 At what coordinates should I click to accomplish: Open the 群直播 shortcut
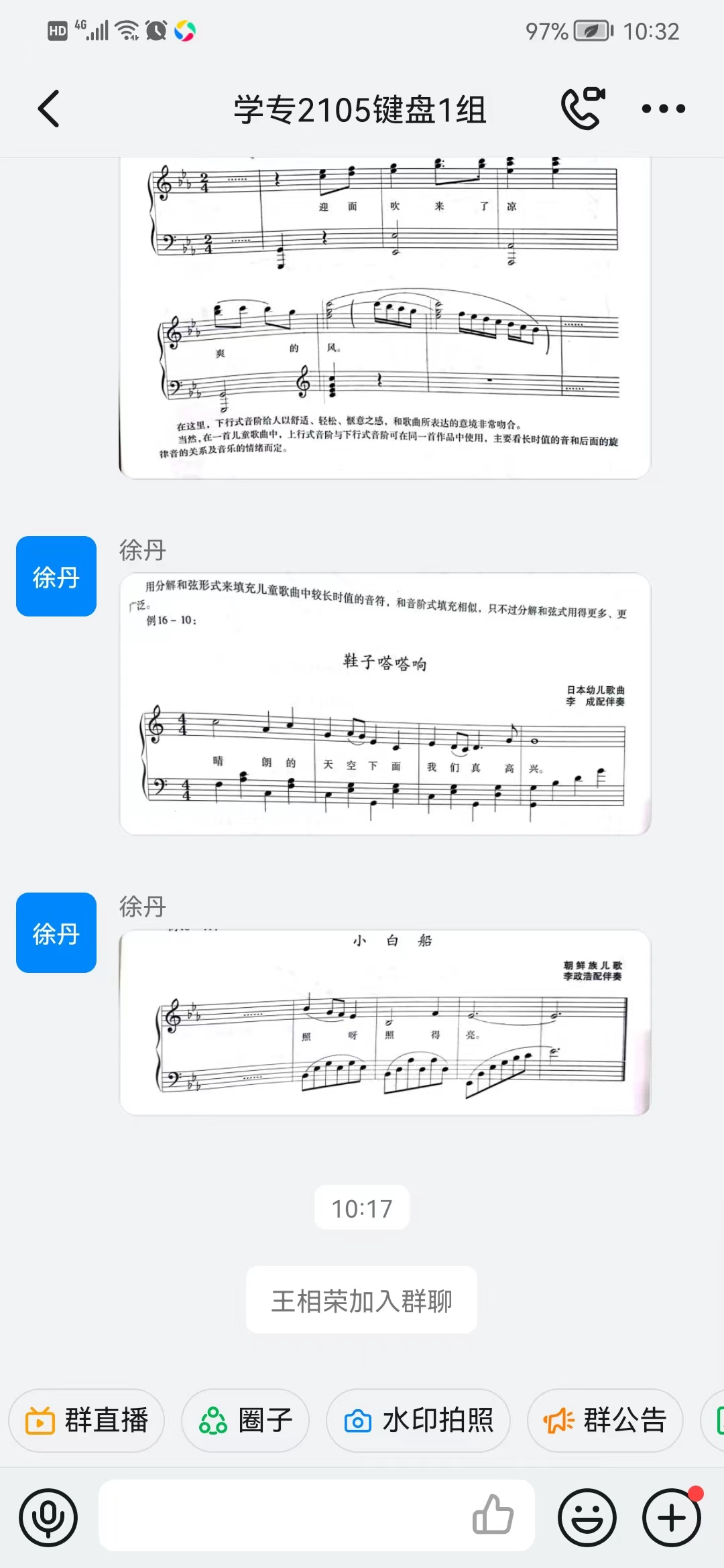click(x=86, y=1421)
